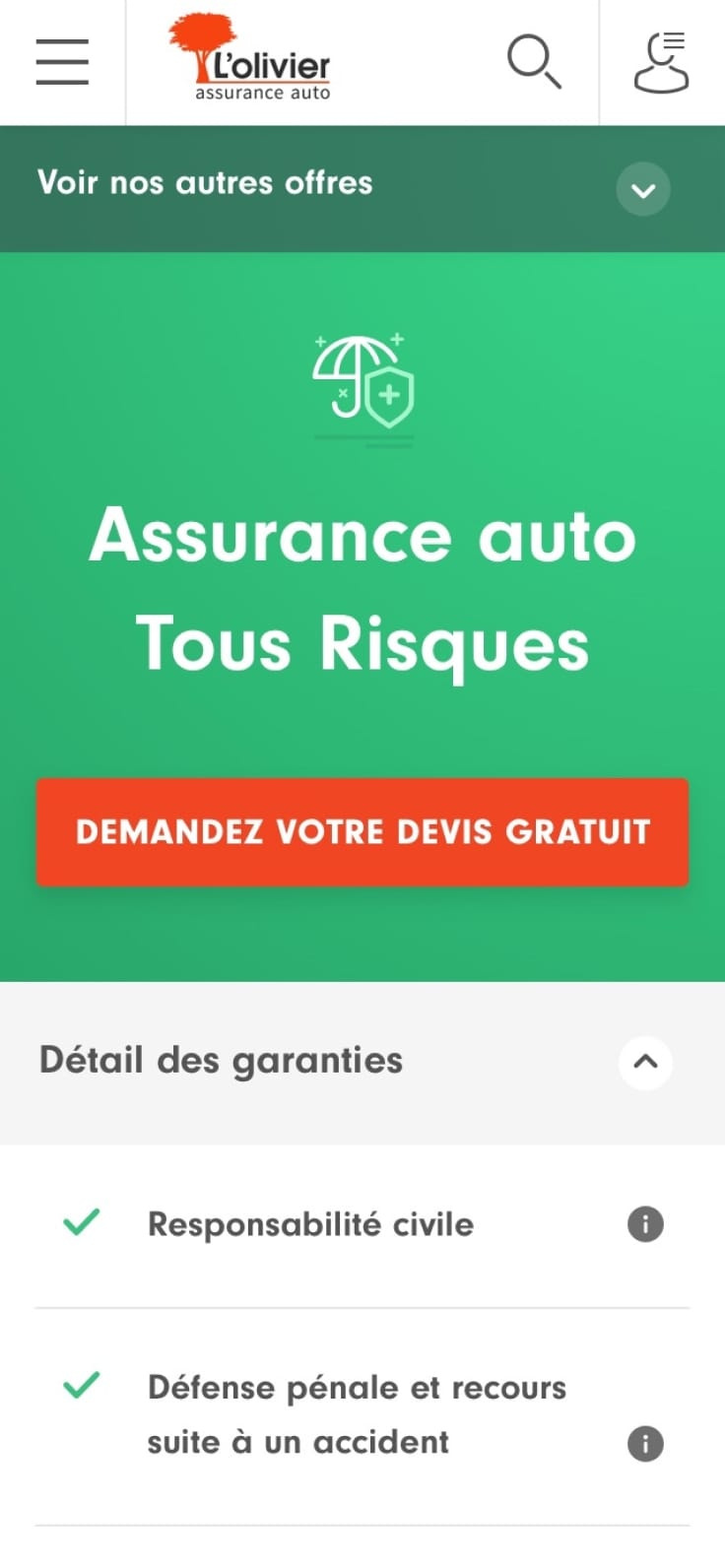
Task: Open the hamburger navigation menu
Action: (61, 61)
